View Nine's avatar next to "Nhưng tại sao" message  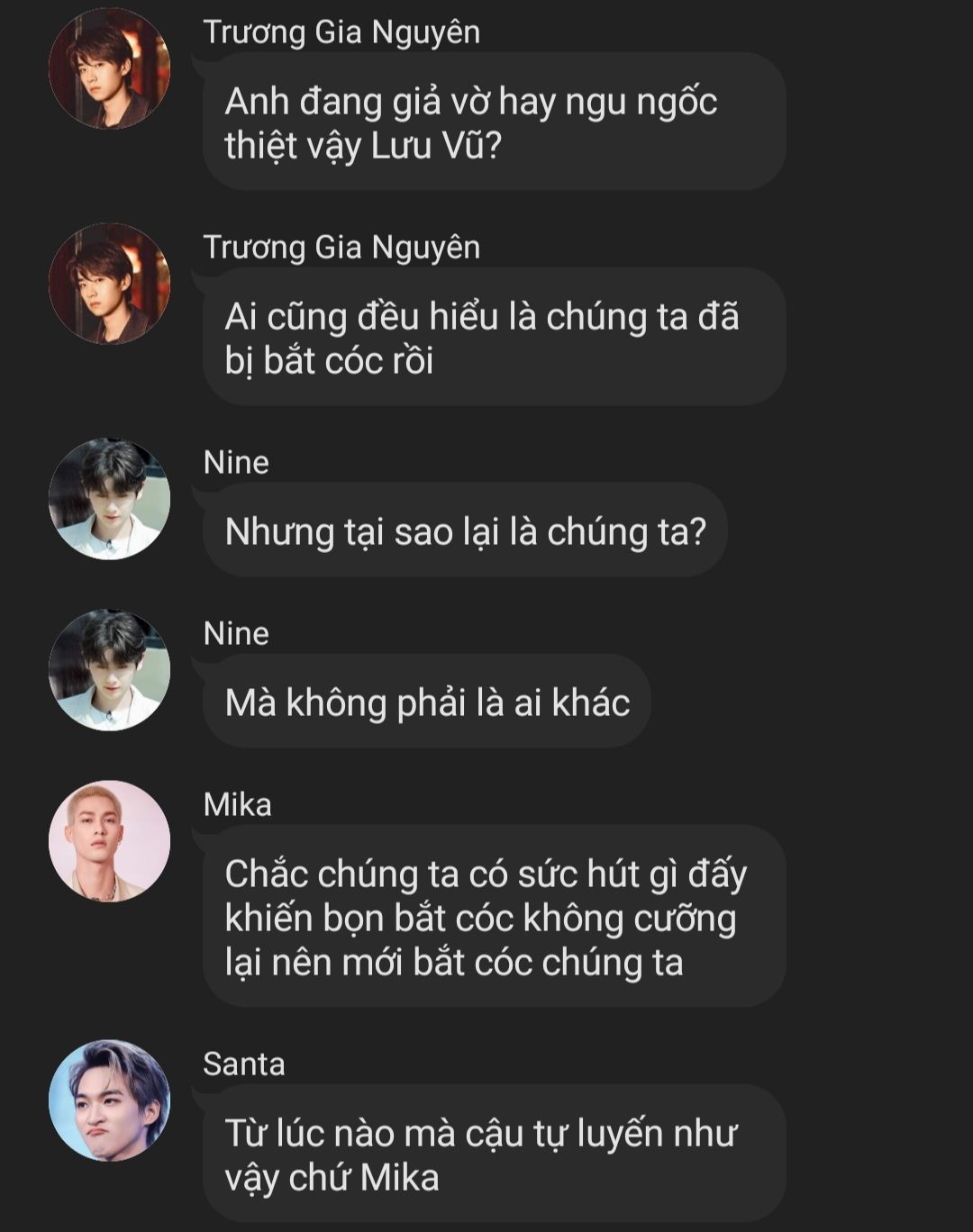109,499
